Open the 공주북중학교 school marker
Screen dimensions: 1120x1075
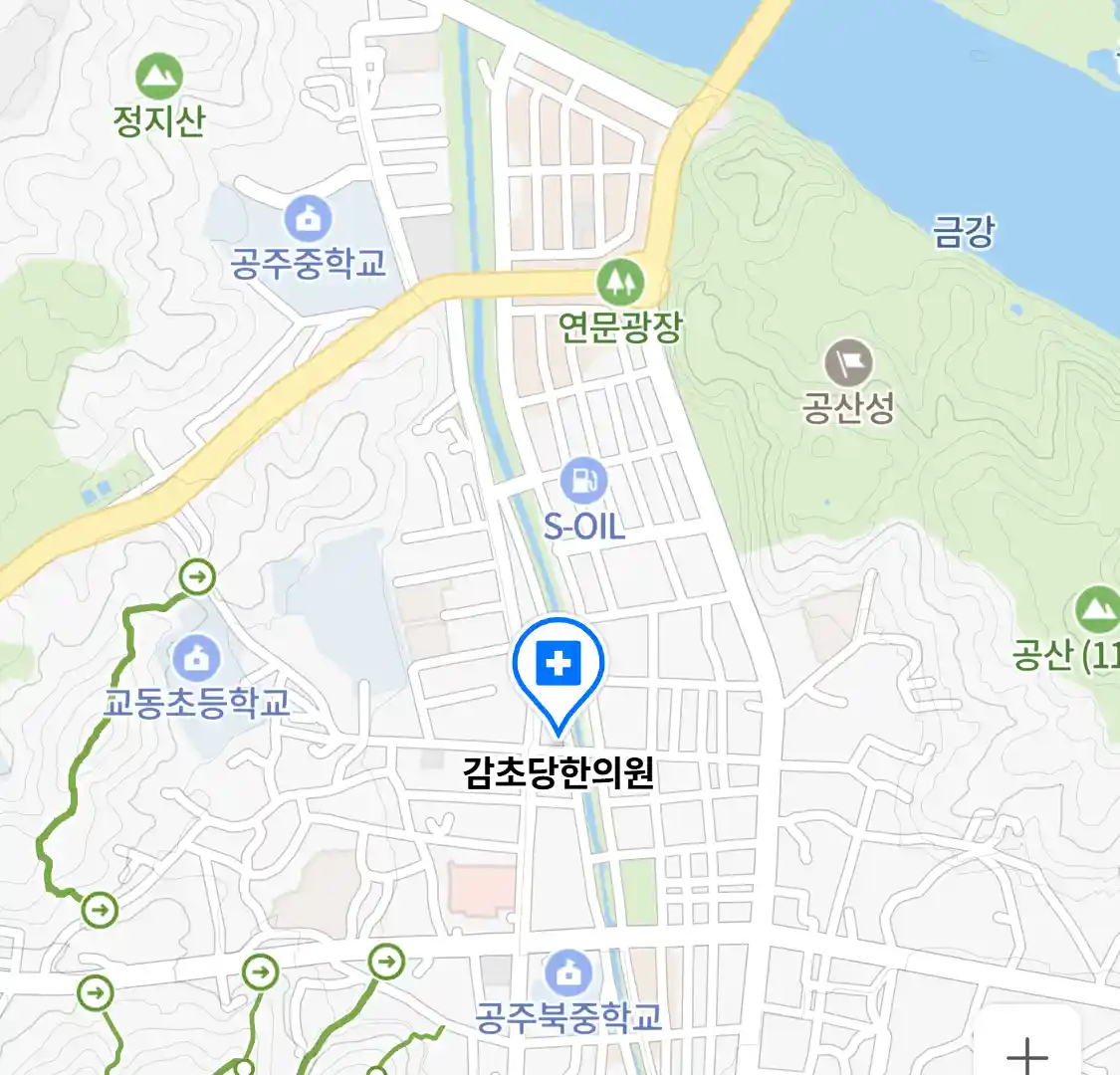pyautogui.click(x=568, y=973)
